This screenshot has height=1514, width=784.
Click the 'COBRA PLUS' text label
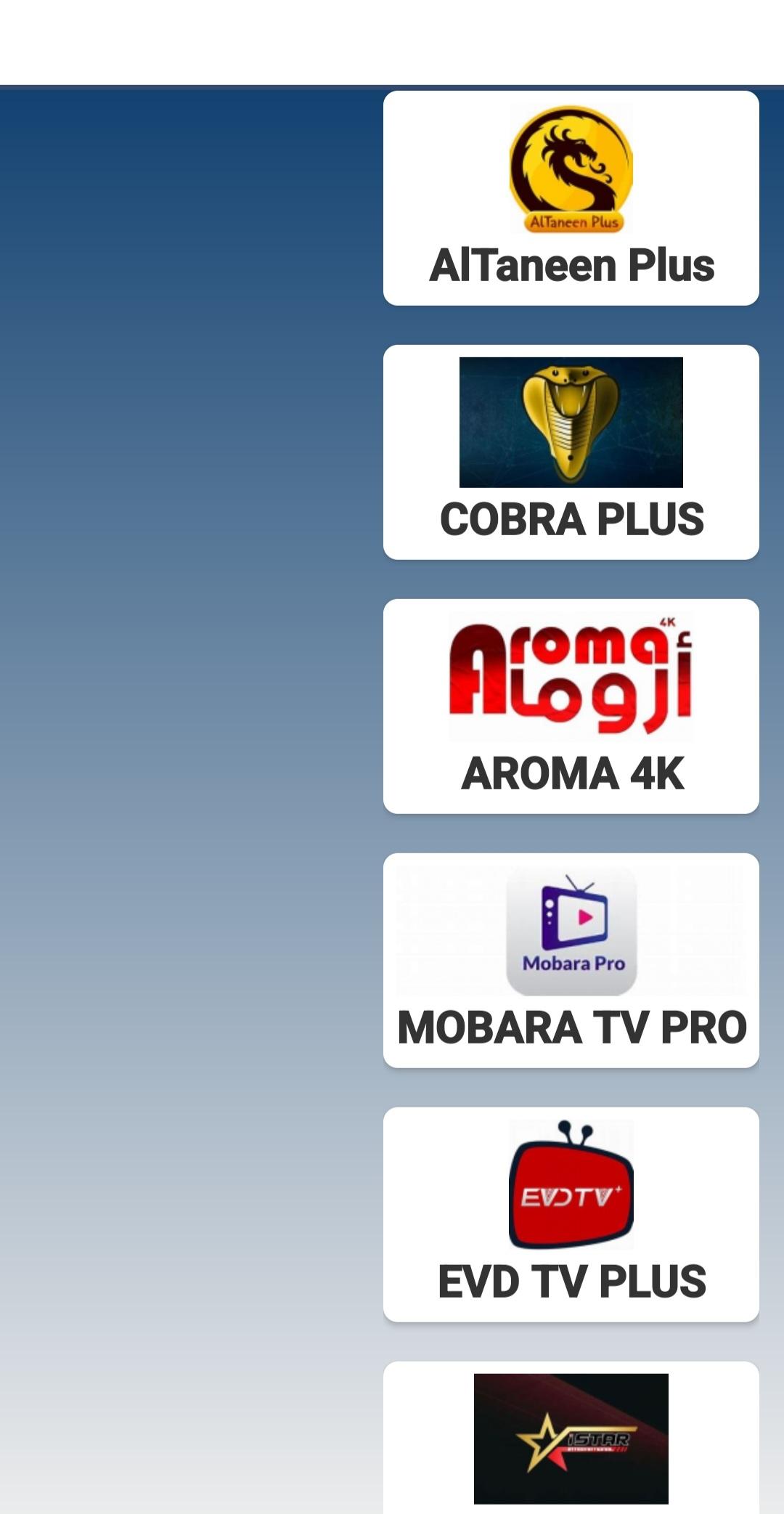pos(571,519)
